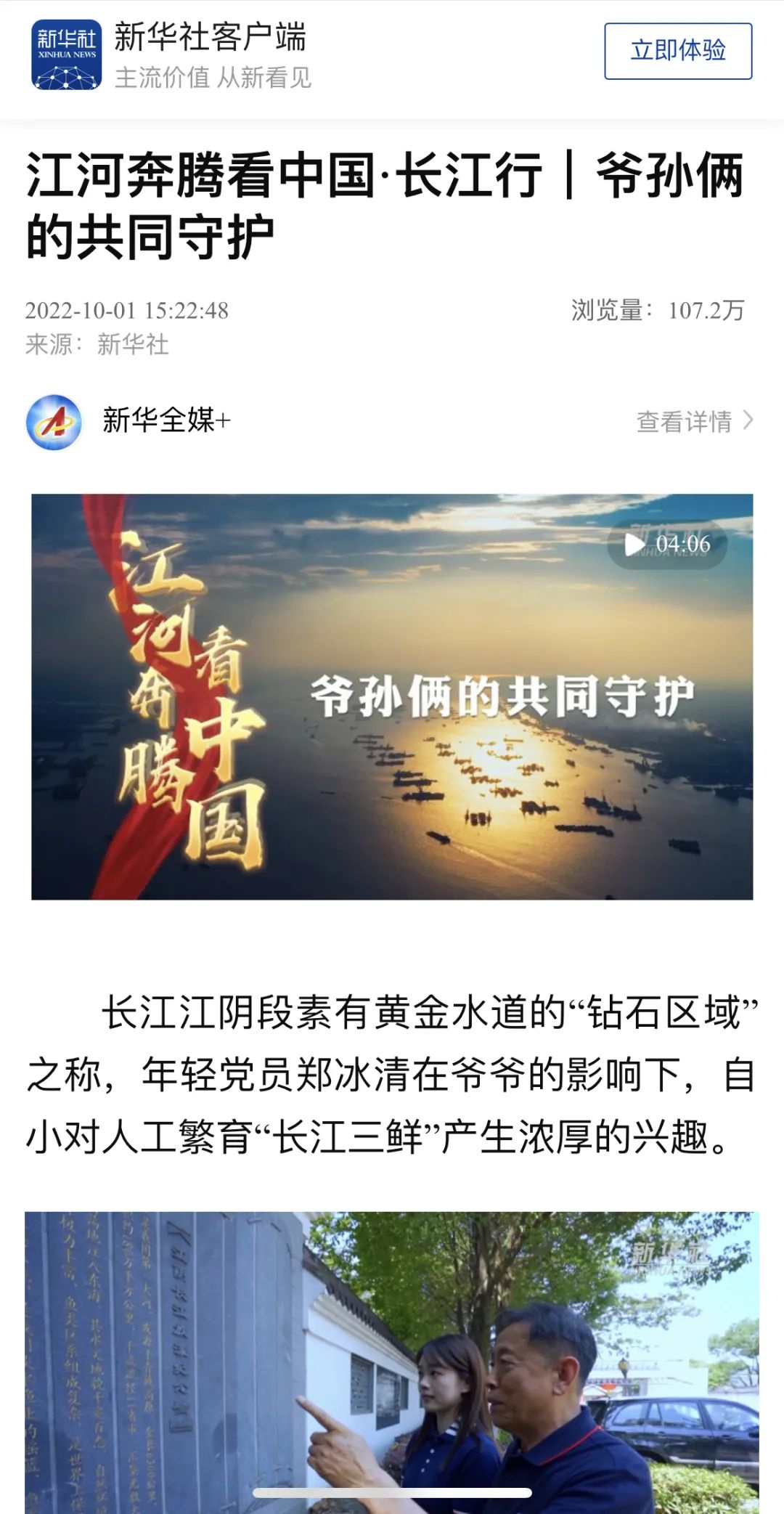Viewport: 784px width, 1514px height.
Task: Open the 新华全媒+ account avatar
Action: pyautogui.click(x=54, y=422)
